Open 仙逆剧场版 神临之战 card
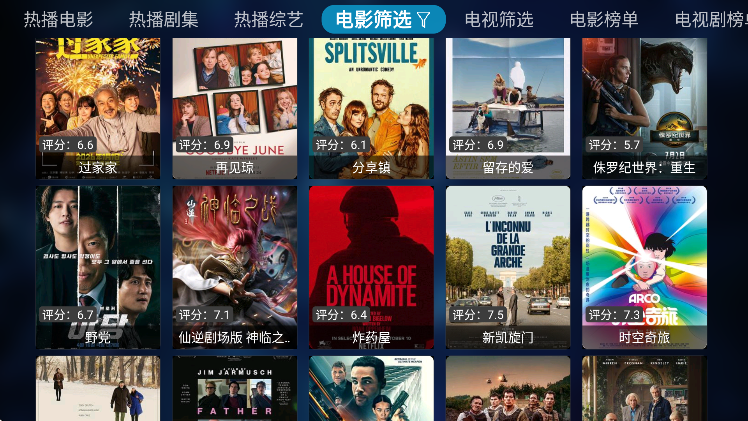 coord(235,266)
